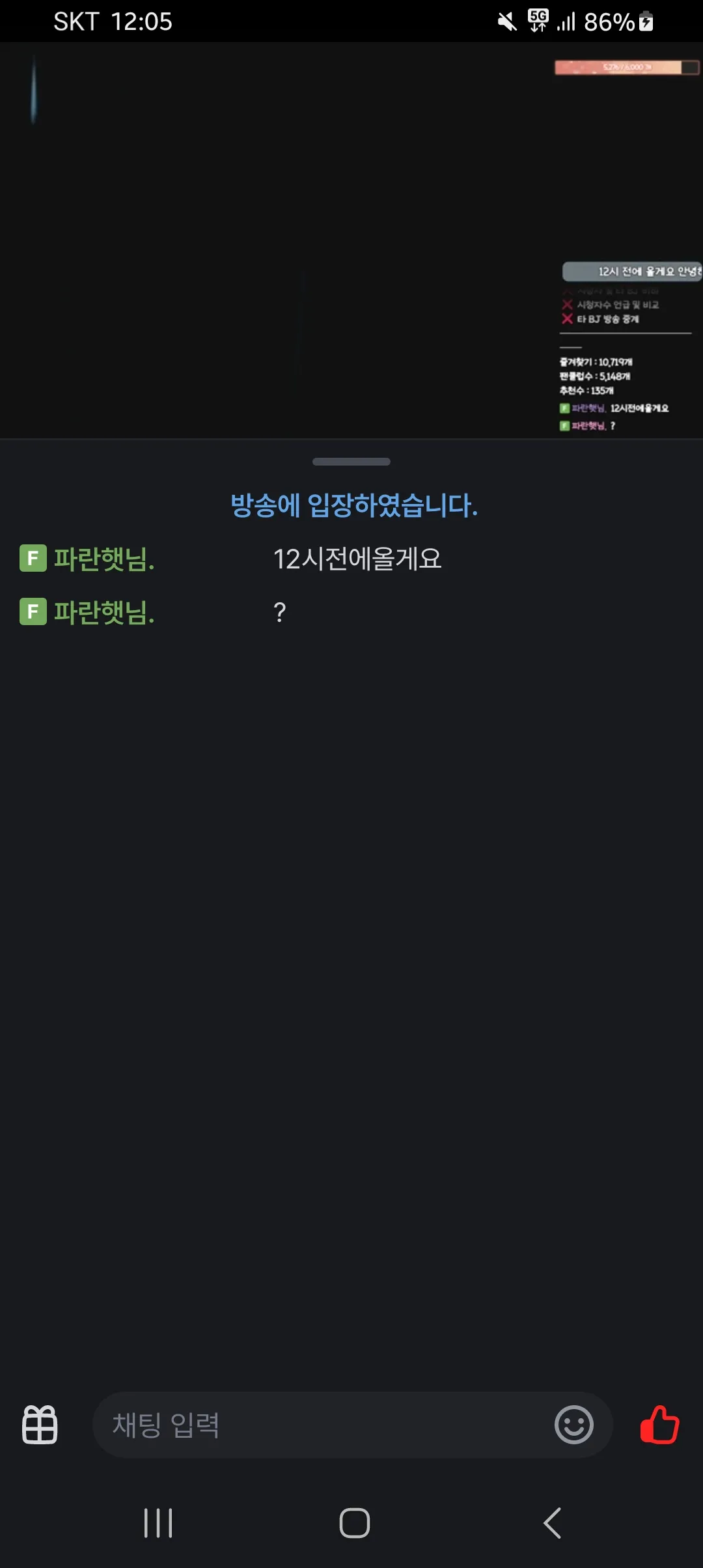Tap the 채팅 입력 chat input field

(x=319, y=1425)
